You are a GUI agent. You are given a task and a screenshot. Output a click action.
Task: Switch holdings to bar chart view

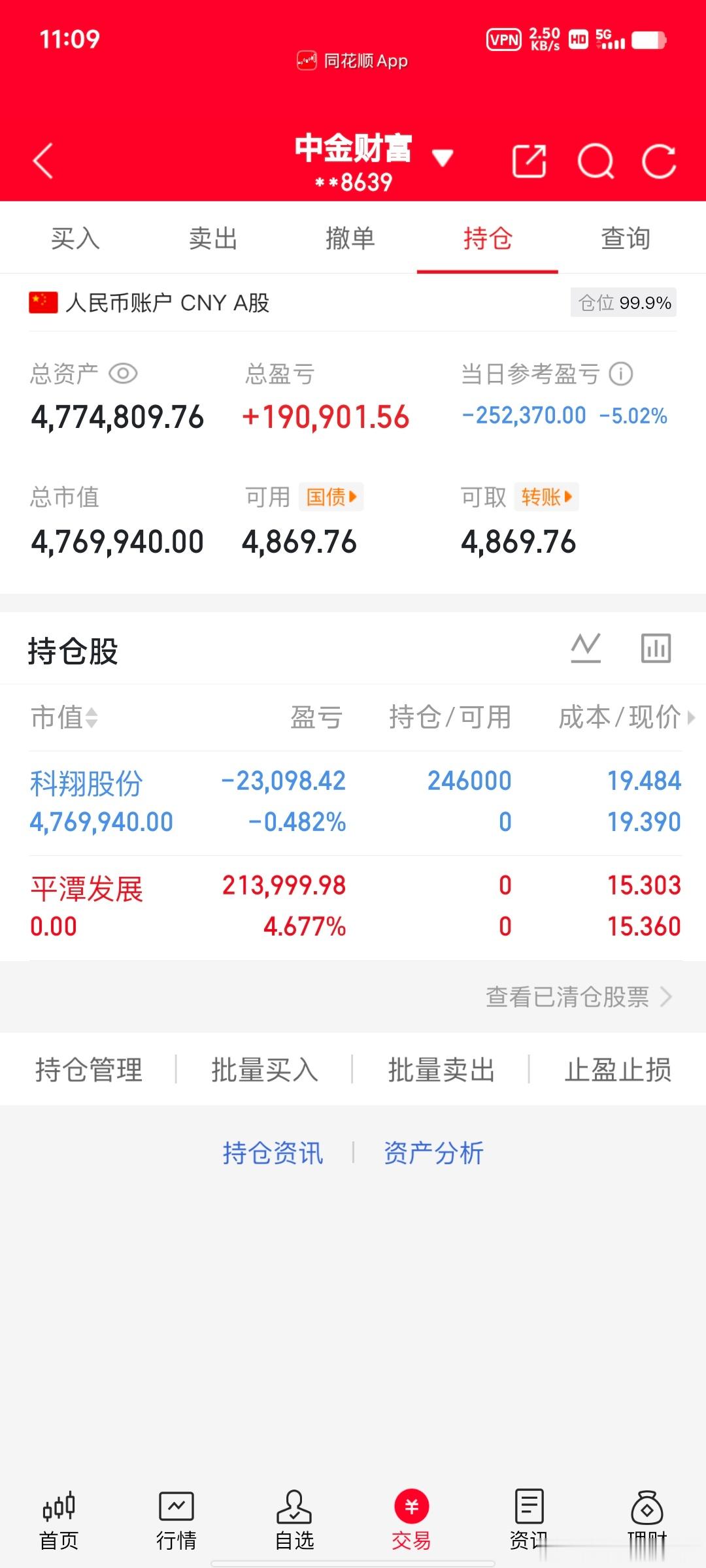[x=656, y=647]
